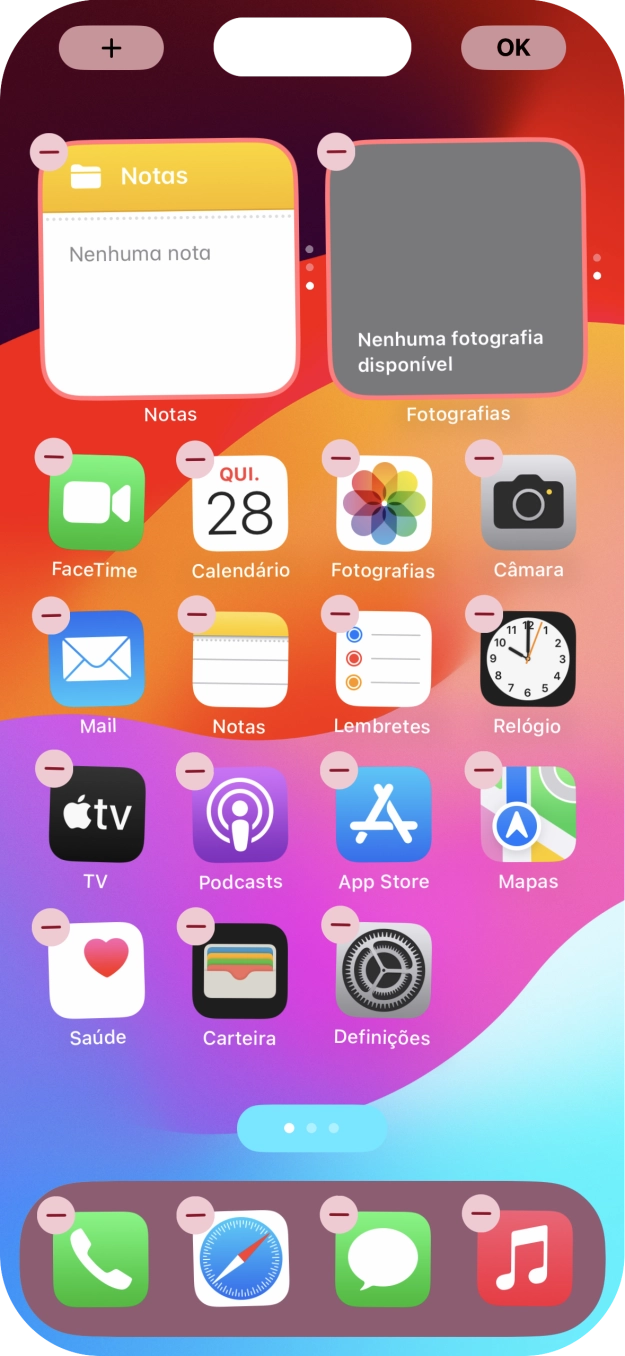This screenshot has height=1356, width=625.
Task: Tap the plus button to add a widget
Action: (111, 48)
